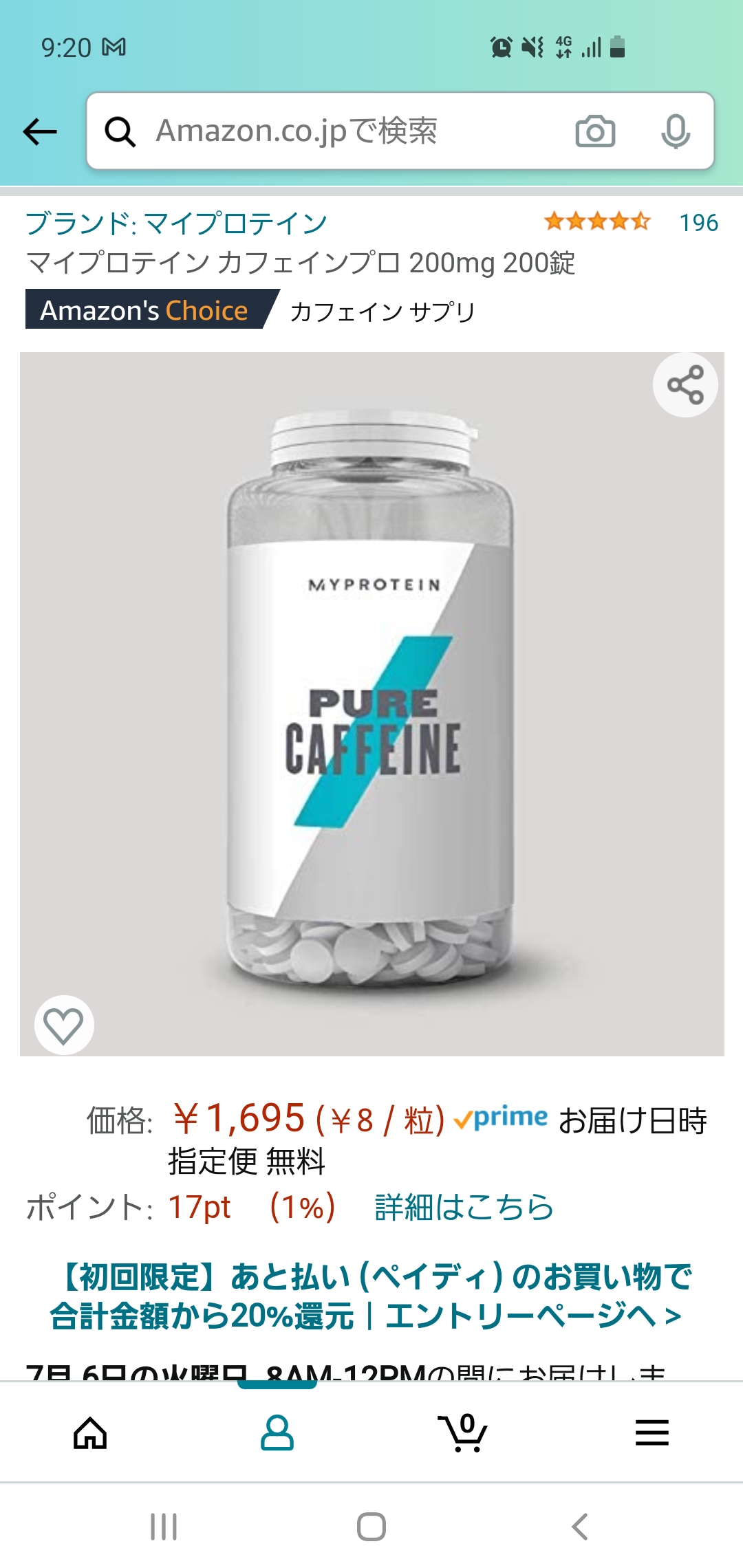
Task: Open system recent apps
Action: coord(164,1527)
